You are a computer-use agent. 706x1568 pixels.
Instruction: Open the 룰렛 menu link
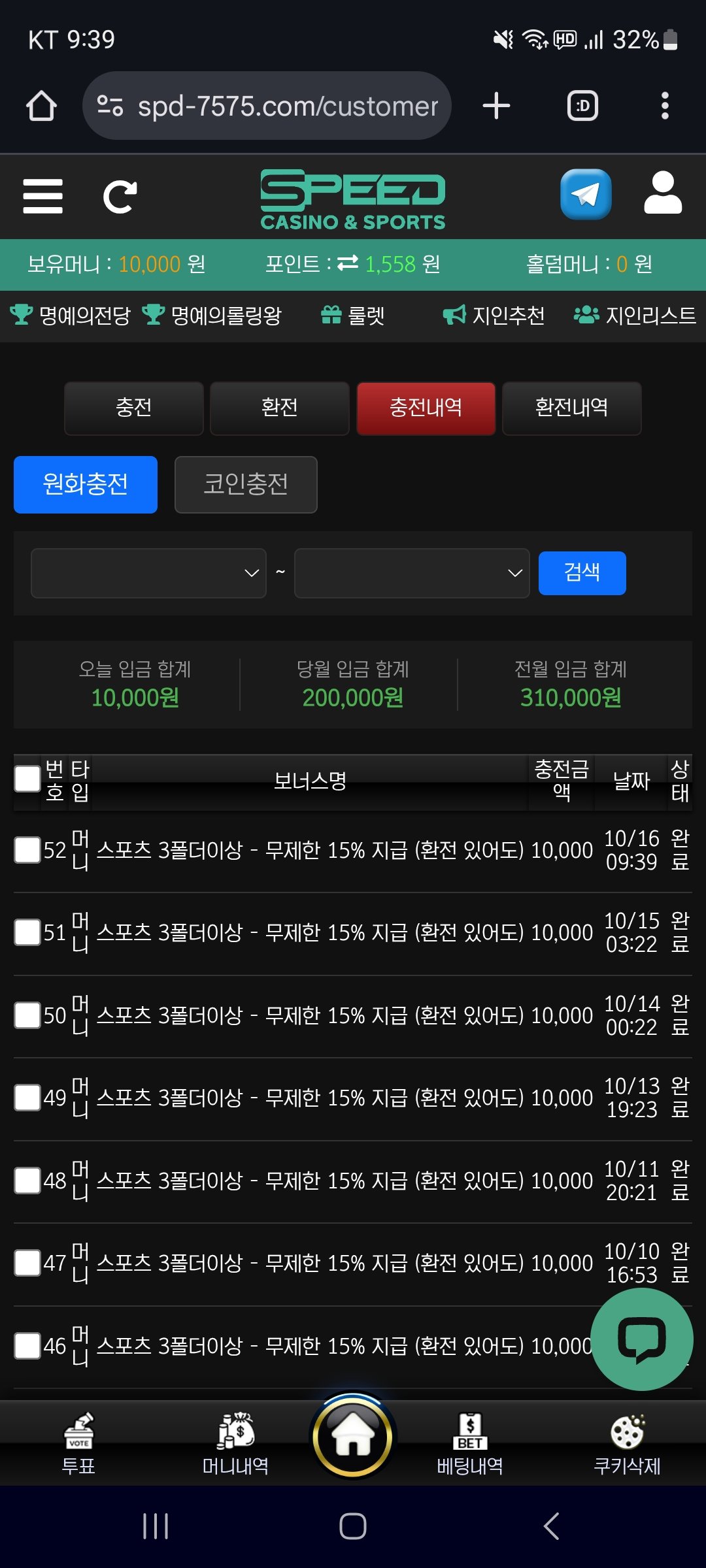pyautogui.click(x=353, y=316)
